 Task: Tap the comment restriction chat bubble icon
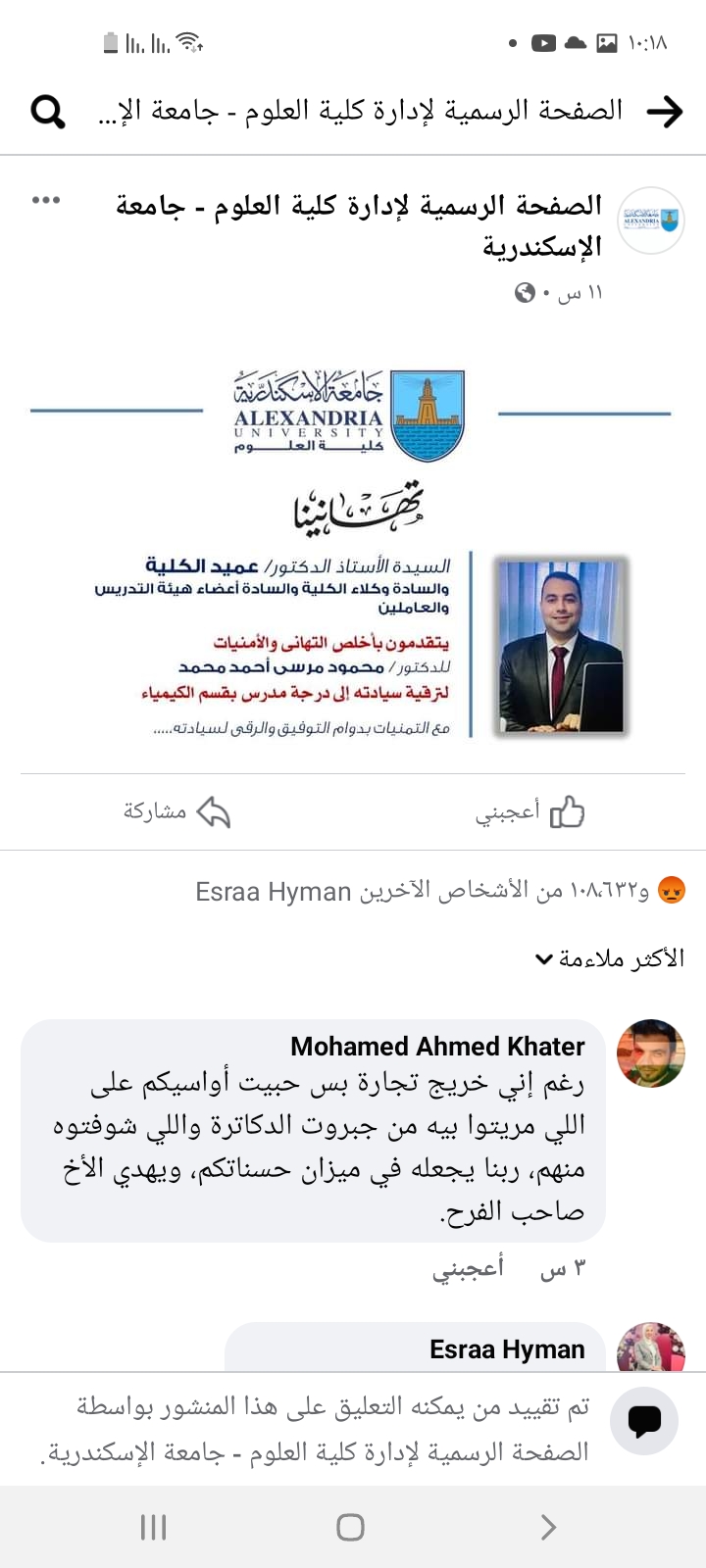[x=644, y=1422]
